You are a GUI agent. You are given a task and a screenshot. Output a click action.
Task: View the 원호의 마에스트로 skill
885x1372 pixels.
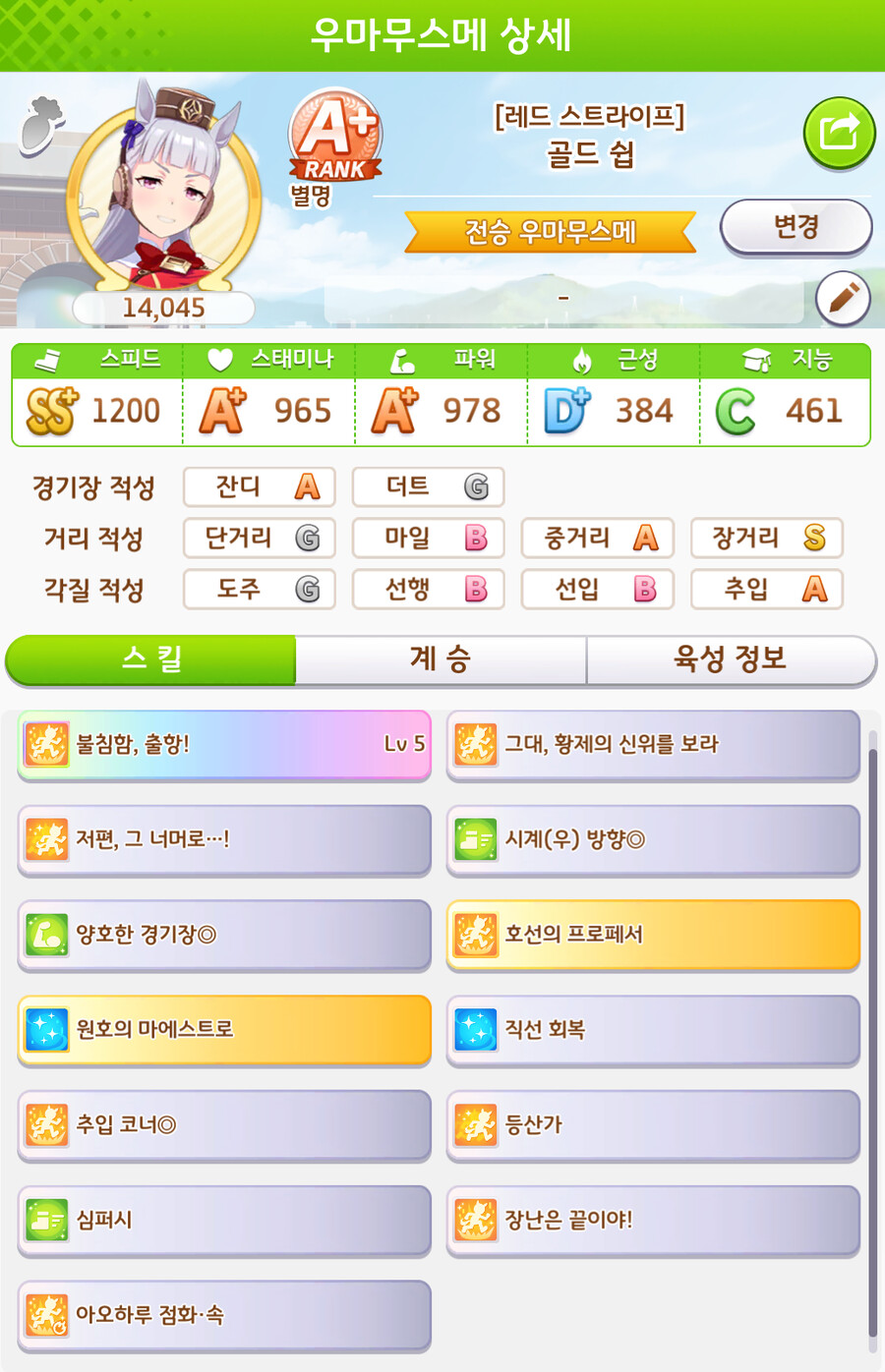tap(224, 1029)
